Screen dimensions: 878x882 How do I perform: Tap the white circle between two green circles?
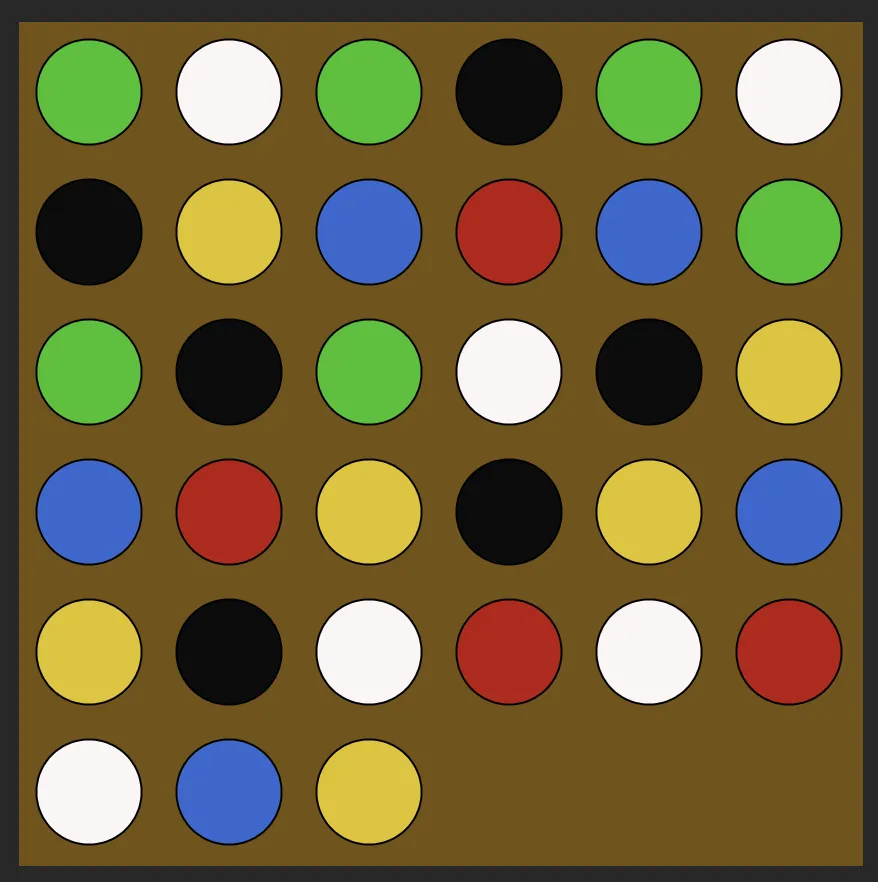(229, 92)
